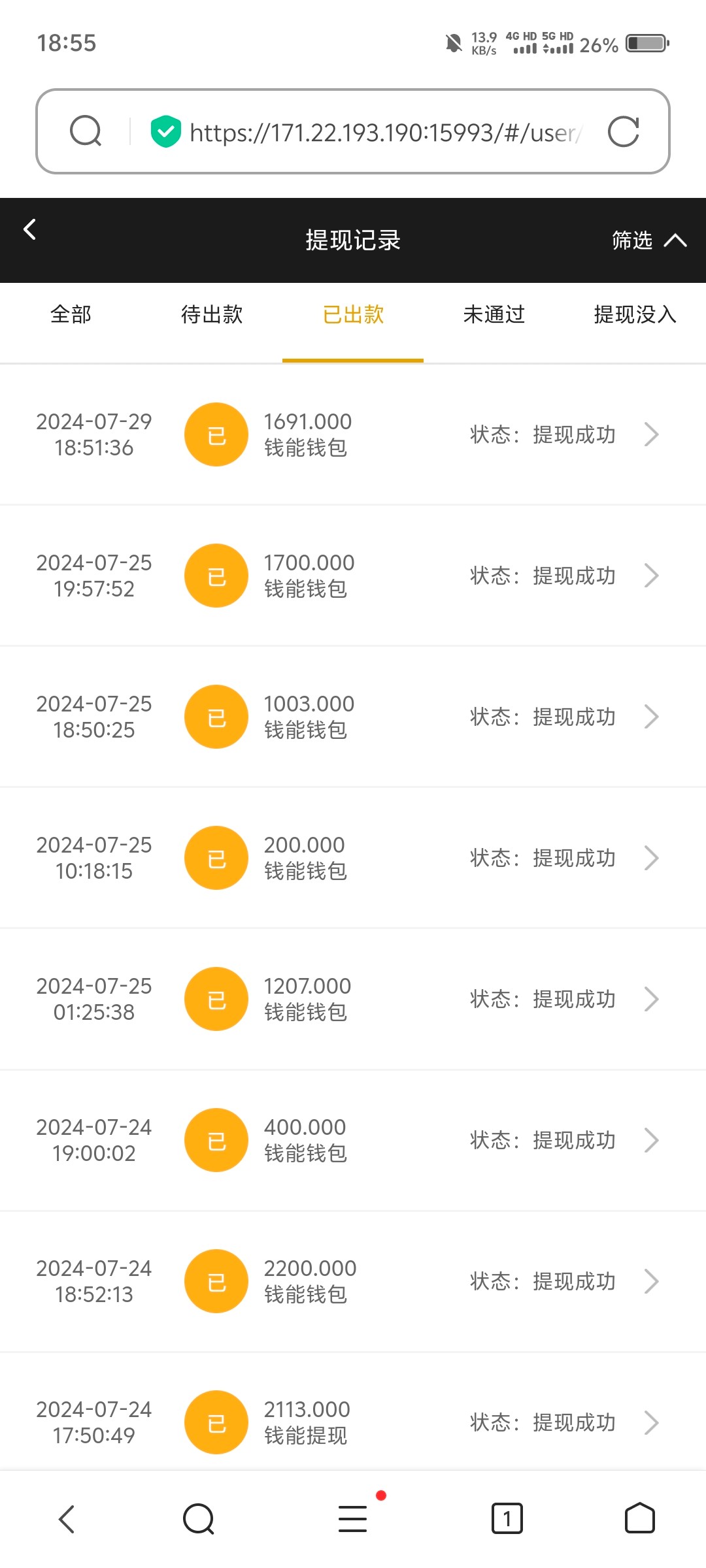Open the 400.000 withdrawal record
706x1568 pixels.
click(x=353, y=1140)
